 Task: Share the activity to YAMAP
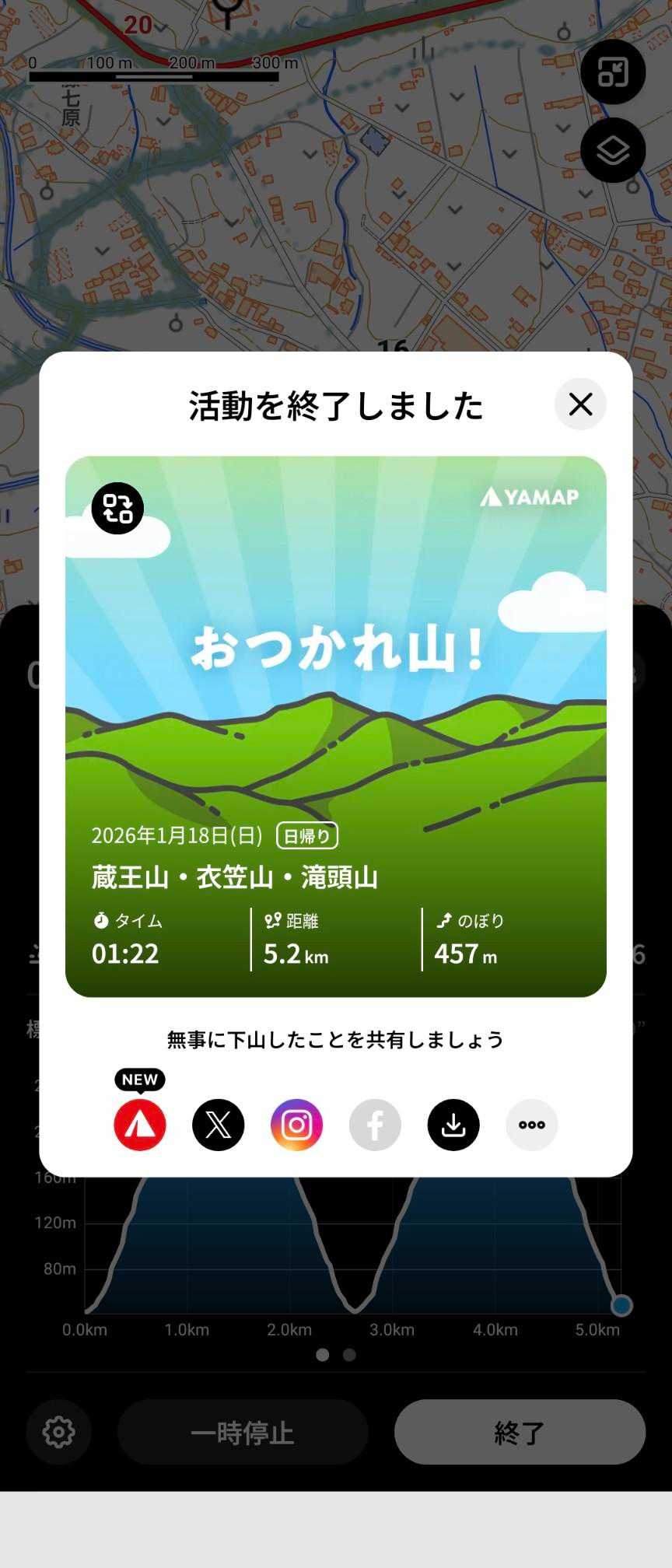[140, 1125]
